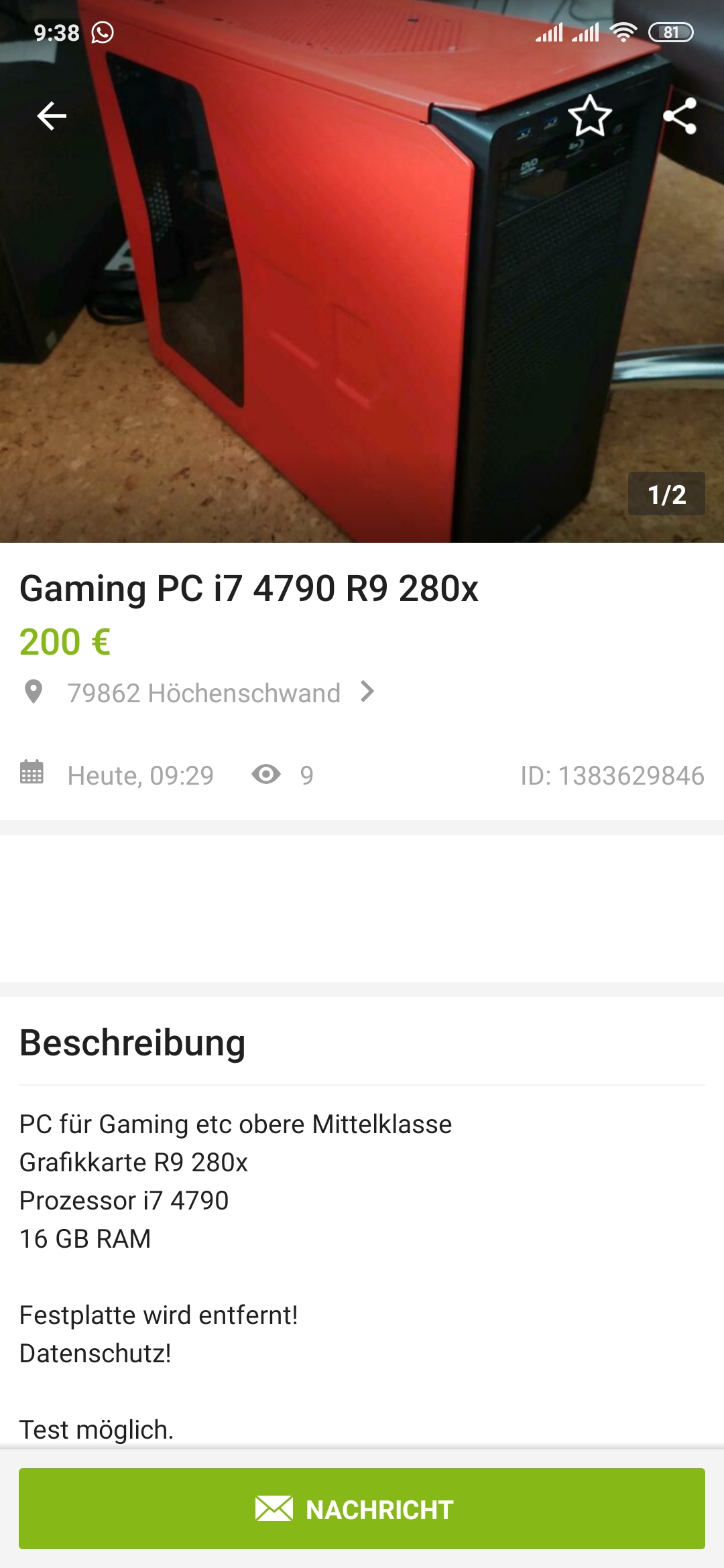Share this Gaming PC listing
The image size is (724, 1568).
[x=679, y=116]
